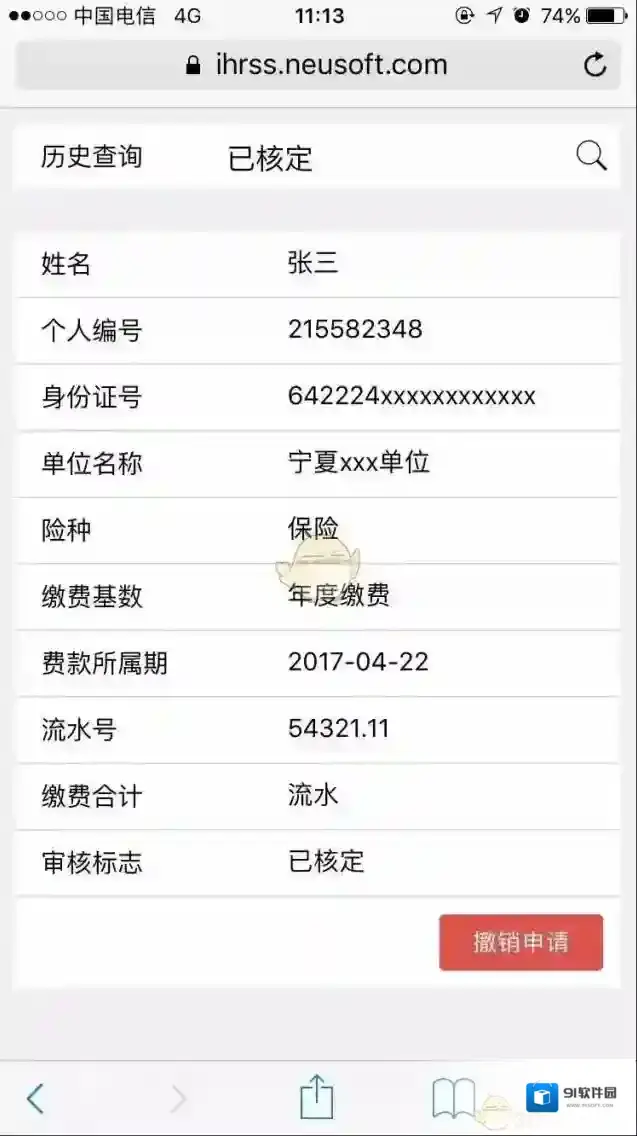Open the 已核定 status filter

tap(270, 158)
